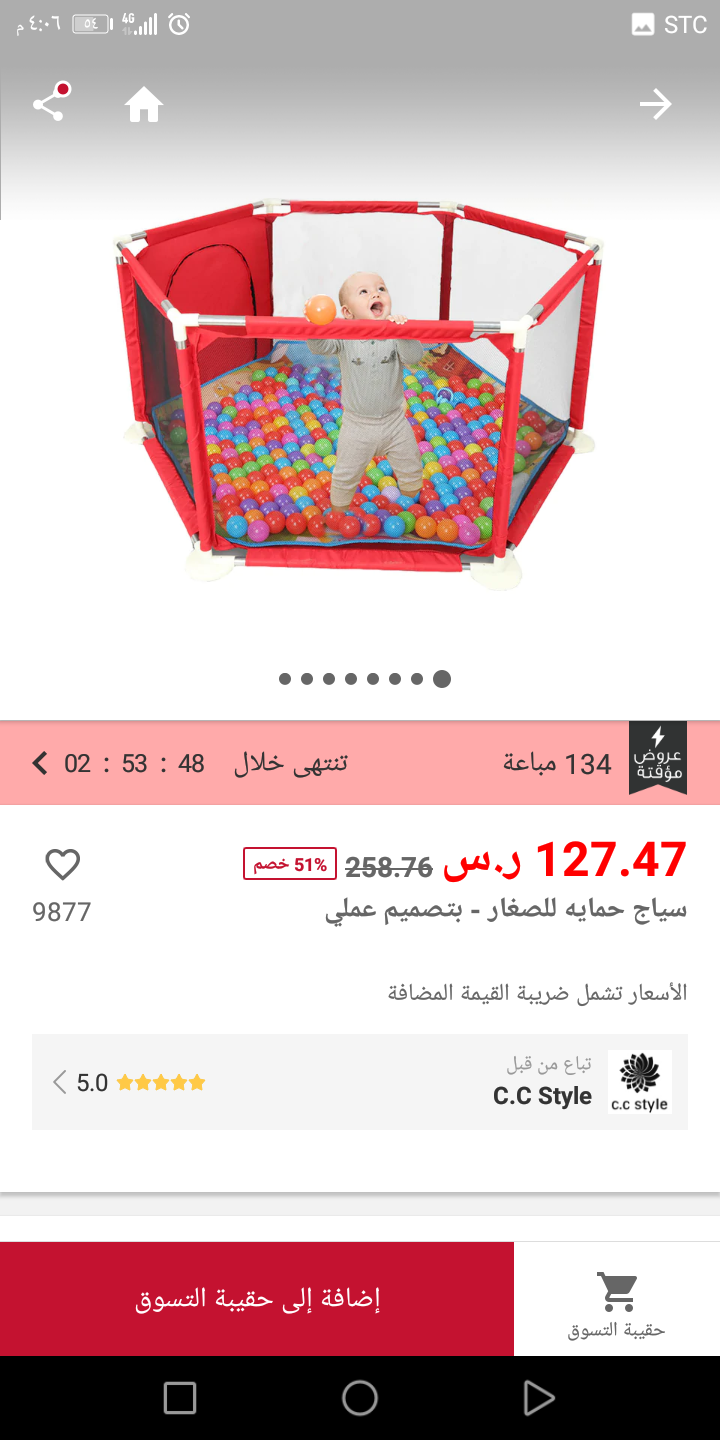The image size is (720, 1440).
Task: Tap the back arrow in the top bar
Action: tap(655, 104)
